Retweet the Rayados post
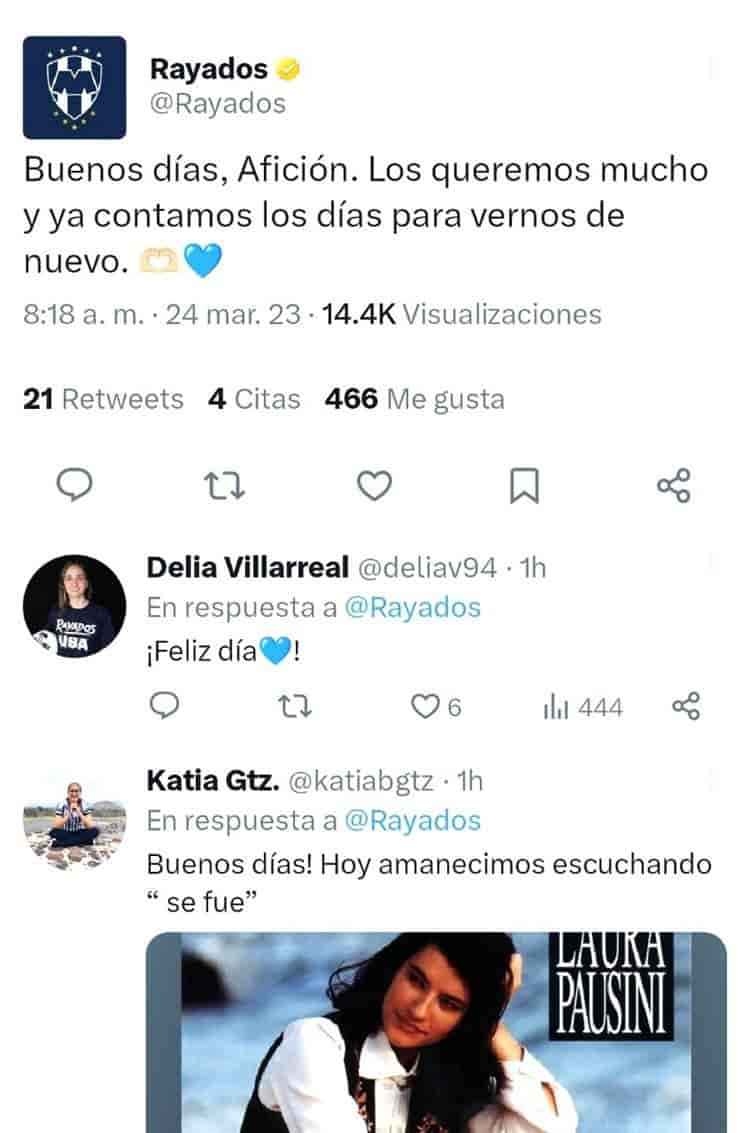 pos(224,486)
